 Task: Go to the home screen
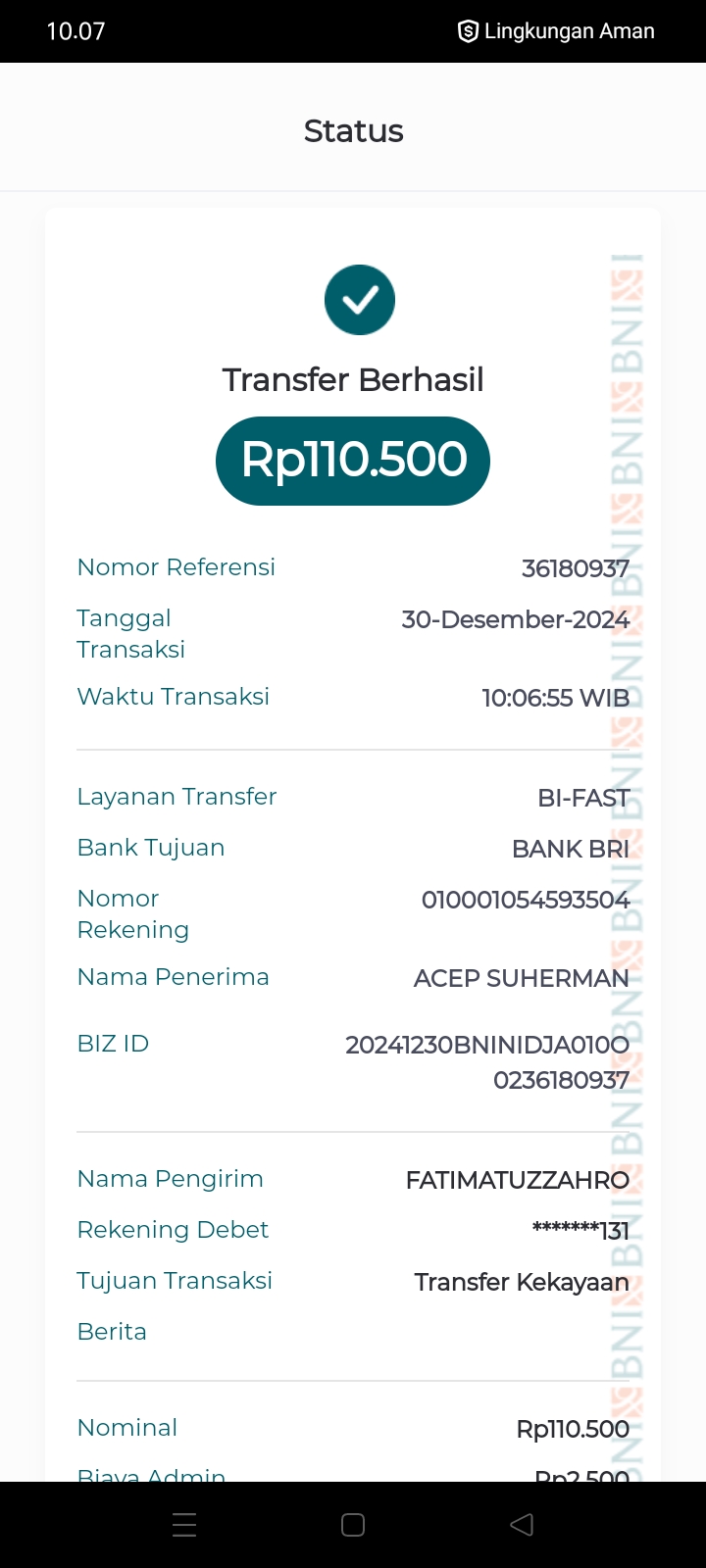click(353, 1525)
